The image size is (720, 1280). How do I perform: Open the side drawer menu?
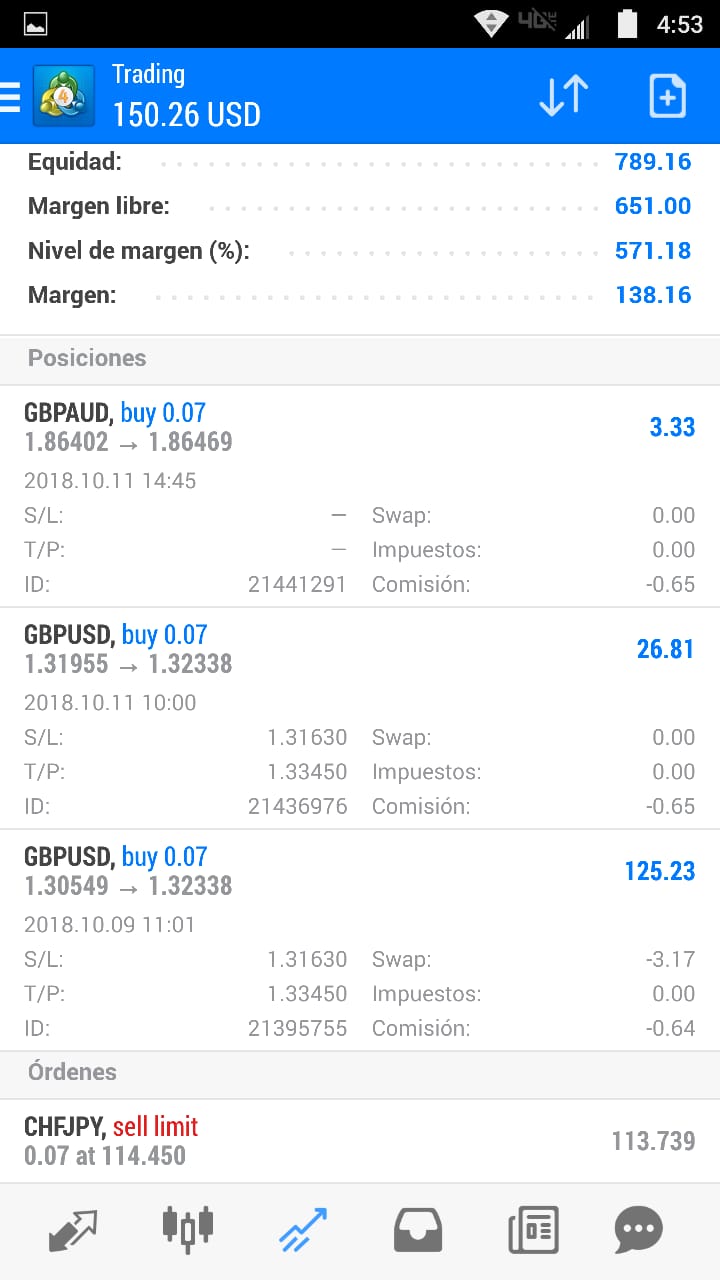[12, 97]
